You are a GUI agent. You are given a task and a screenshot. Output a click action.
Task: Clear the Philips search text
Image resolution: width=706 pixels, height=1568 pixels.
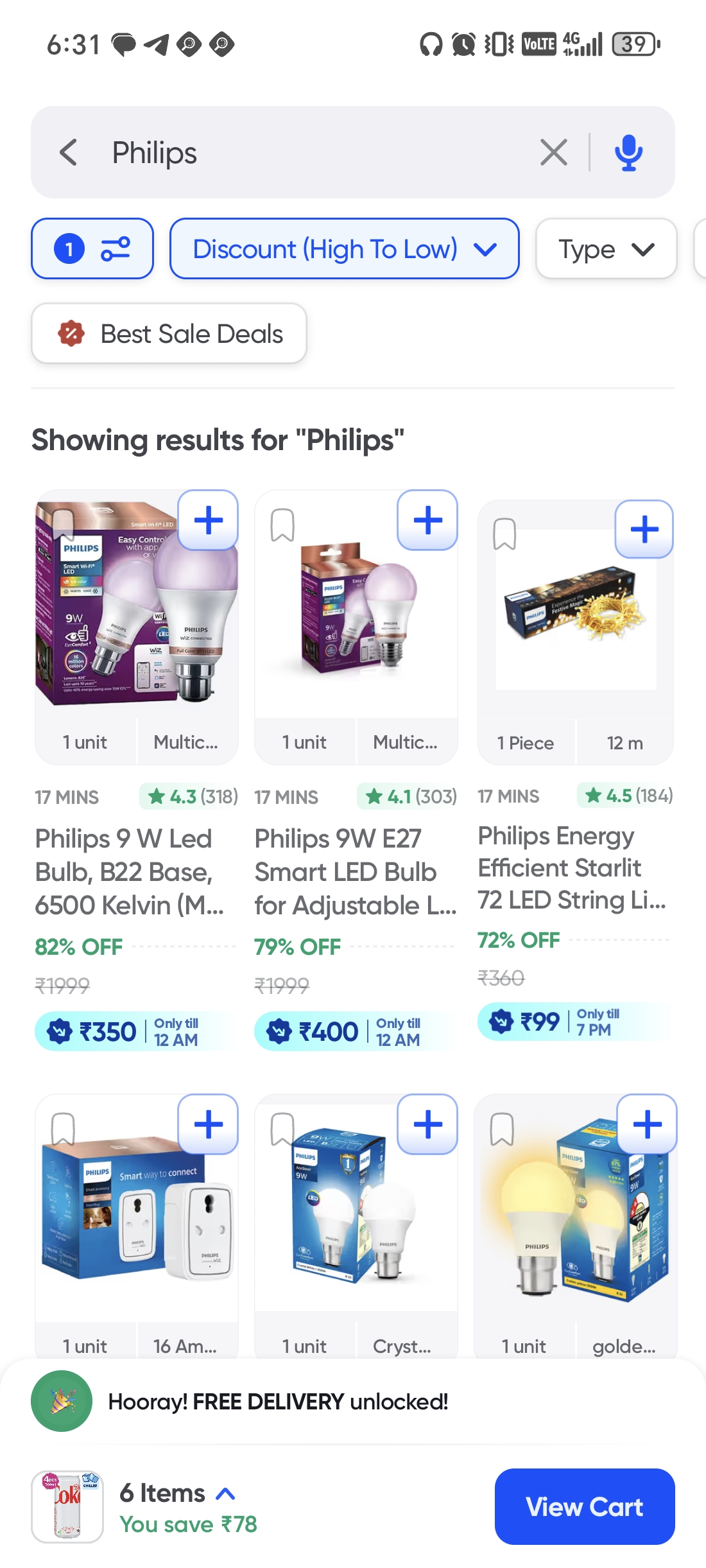click(x=553, y=153)
